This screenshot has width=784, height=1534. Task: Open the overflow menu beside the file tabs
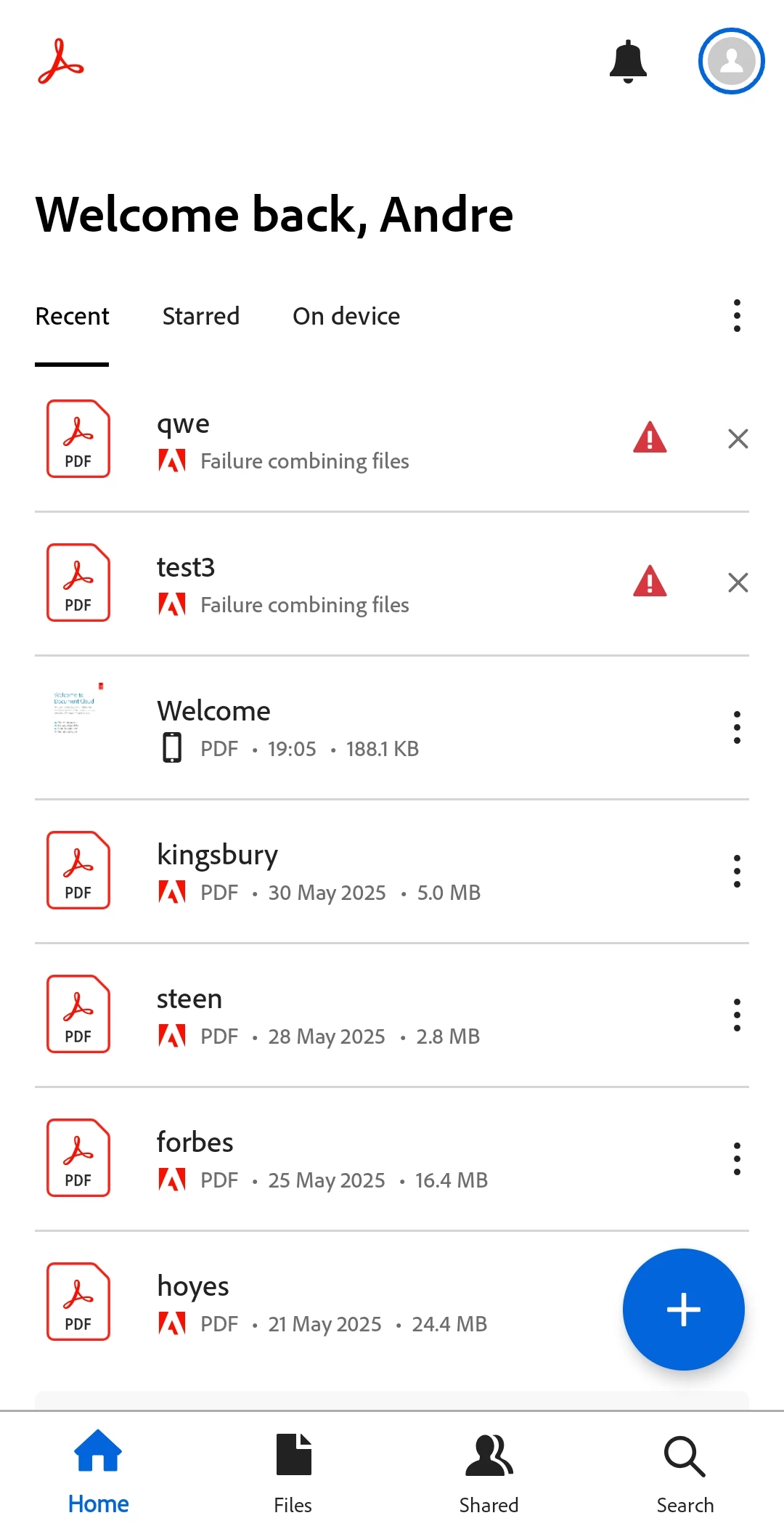pyautogui.click(x=737, y=316)
